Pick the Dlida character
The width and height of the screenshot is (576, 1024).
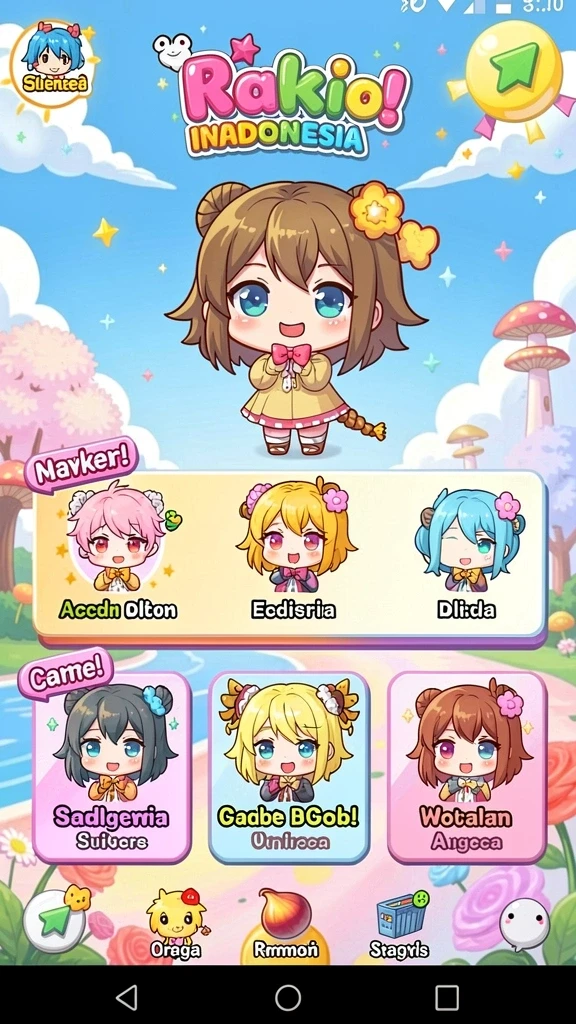tap(466, 552)
